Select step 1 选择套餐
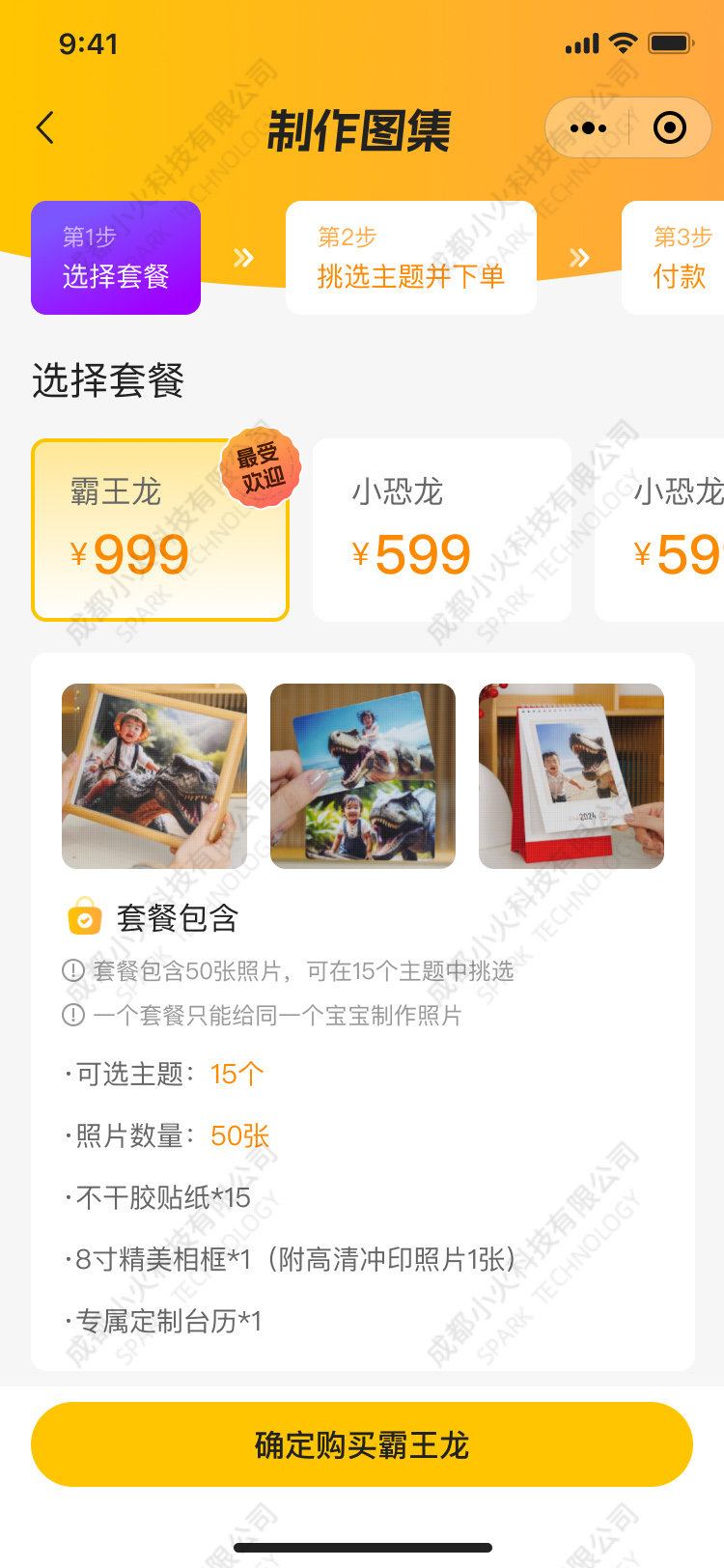 (x=116, y=258)
